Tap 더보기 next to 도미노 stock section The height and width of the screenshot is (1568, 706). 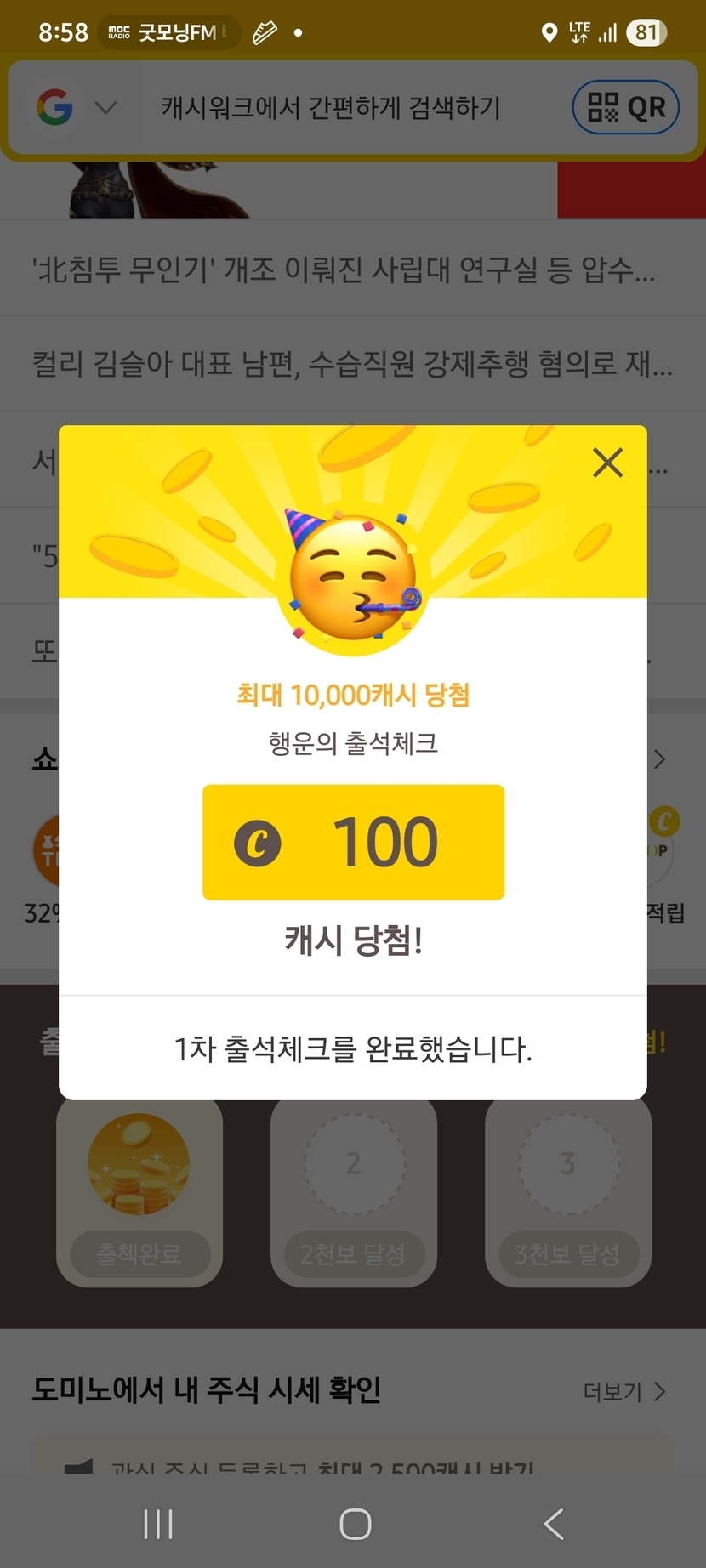click(x=623, y=1391)
